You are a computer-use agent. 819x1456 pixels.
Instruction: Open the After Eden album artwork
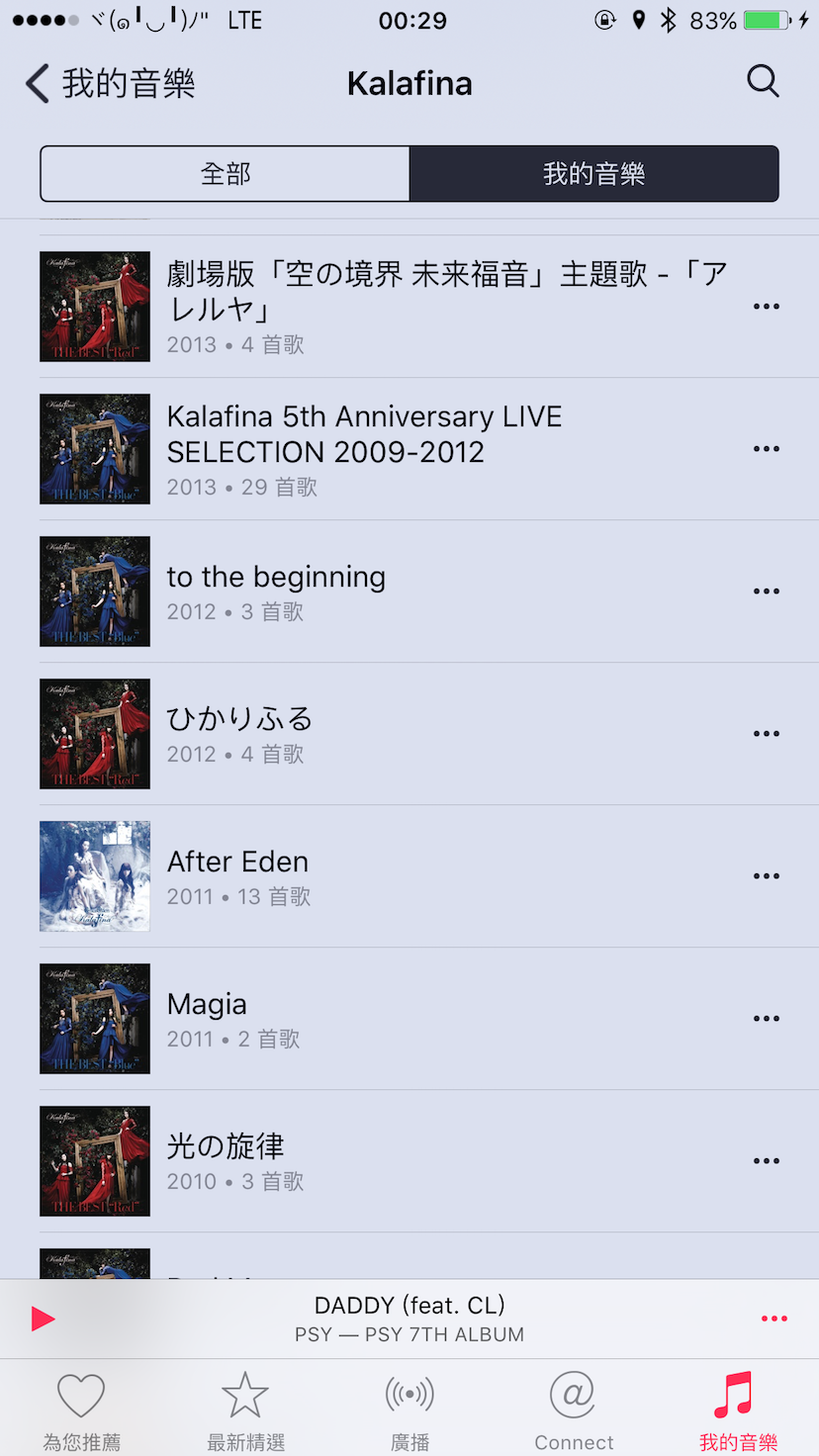click(x=94, y=875)
